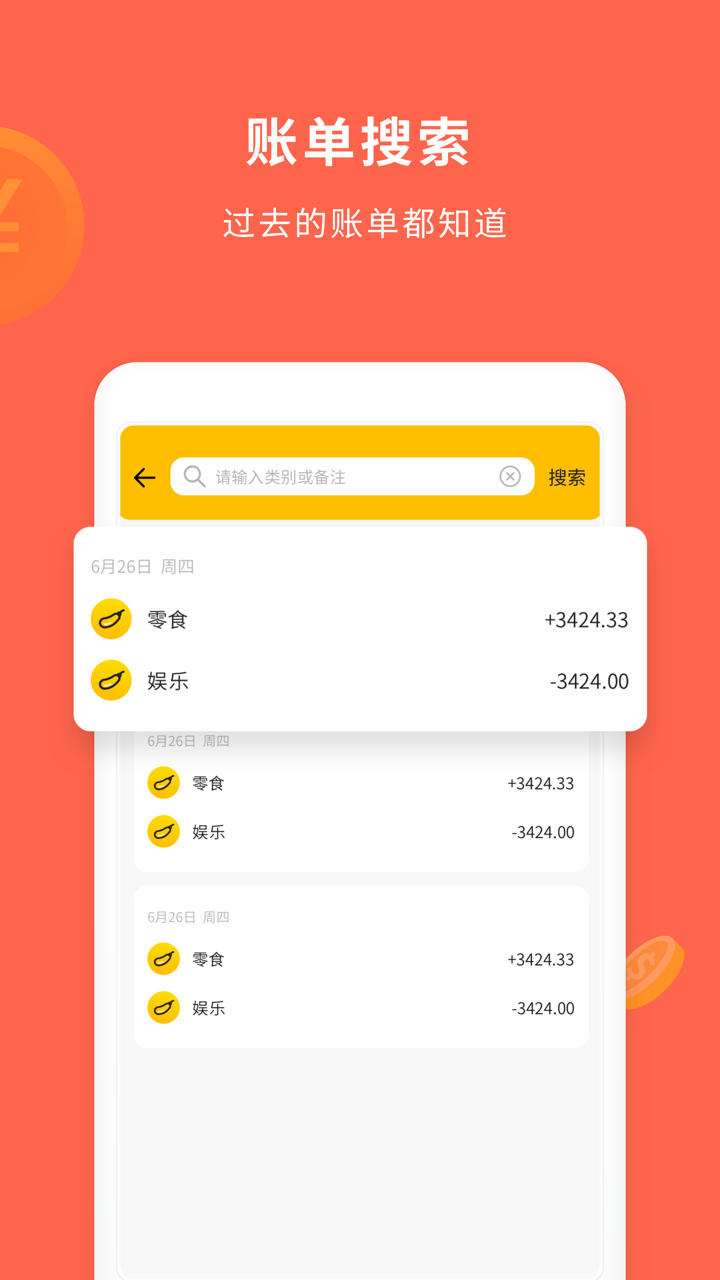Tap the 娱乐 icon in the second bill card
Image resolution: width=720 pixels, height=1280 pixels.
(163, 832)
